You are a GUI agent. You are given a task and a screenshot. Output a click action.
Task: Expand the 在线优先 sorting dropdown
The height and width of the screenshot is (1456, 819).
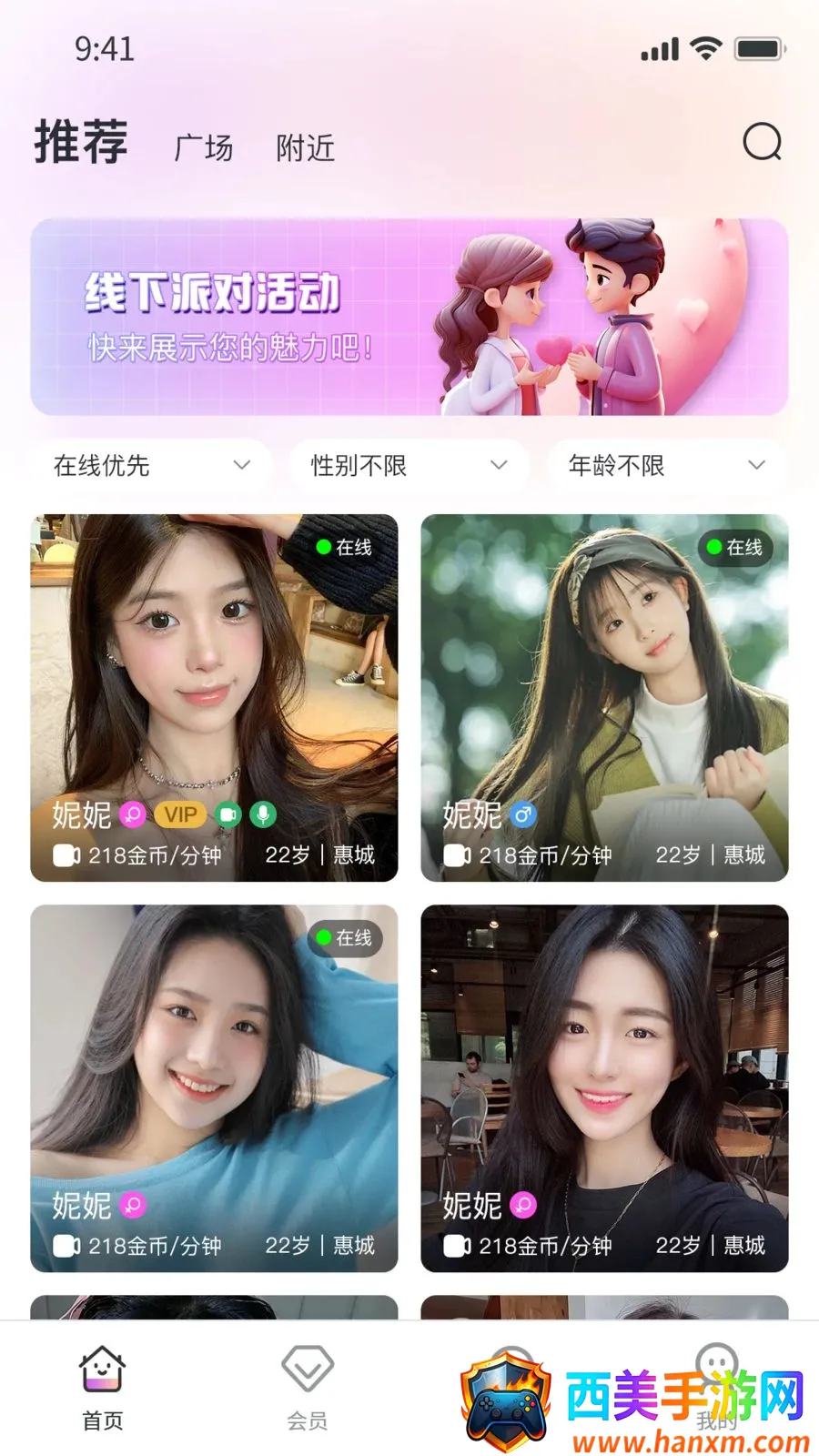click(151, 466)
